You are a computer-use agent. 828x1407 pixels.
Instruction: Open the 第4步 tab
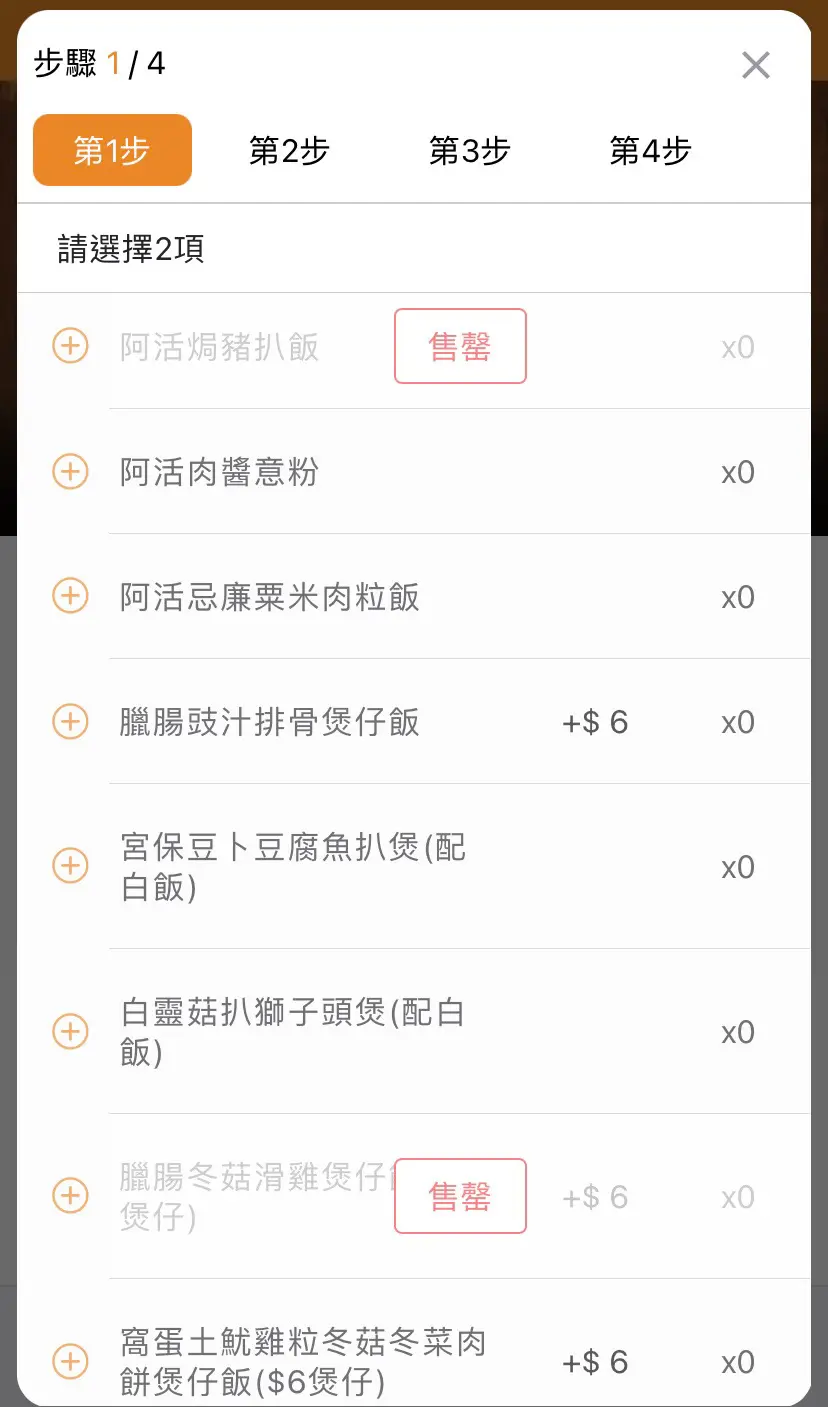tap(650, 151)
